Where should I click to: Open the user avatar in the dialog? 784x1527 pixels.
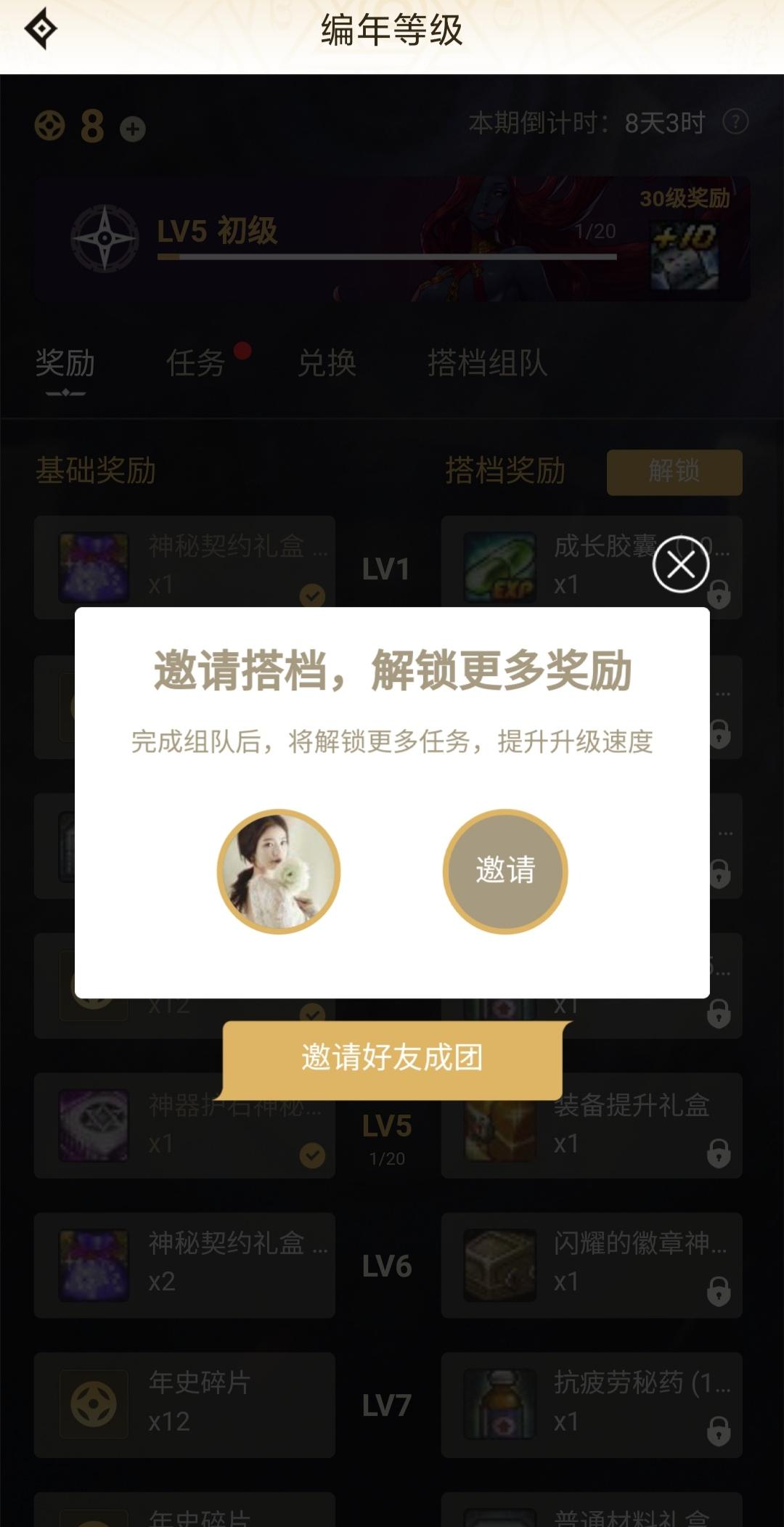tap(279, 871)
